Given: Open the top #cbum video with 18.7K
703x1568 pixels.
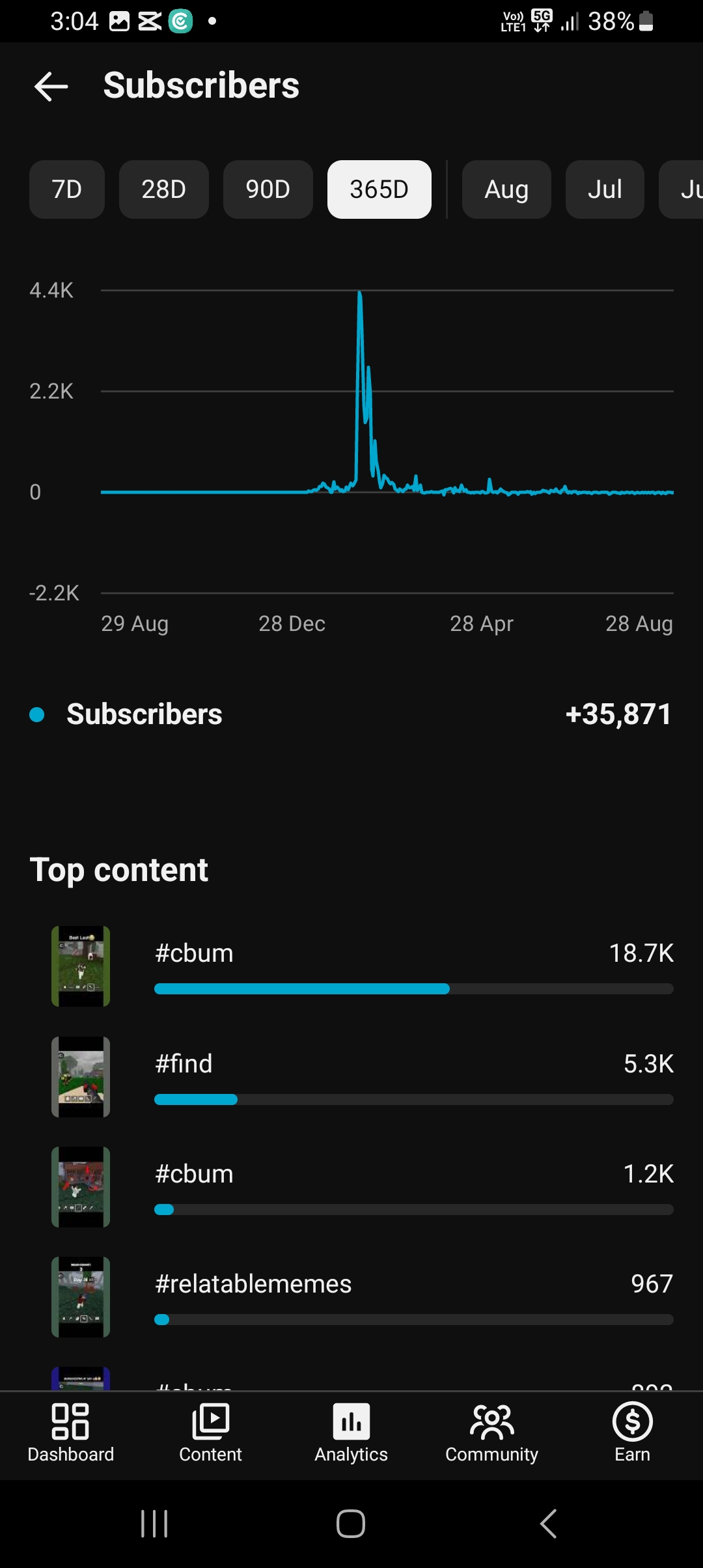Looking at the screenshot, I should (x=351, y=966).
